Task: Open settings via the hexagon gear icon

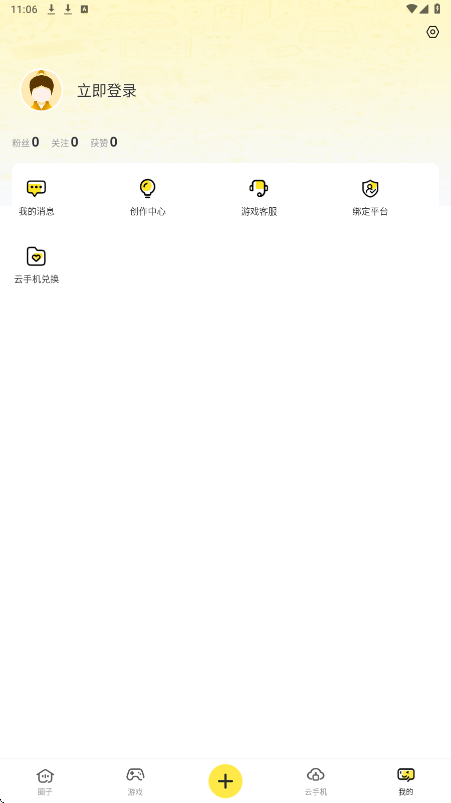Action: pos(433,32)
